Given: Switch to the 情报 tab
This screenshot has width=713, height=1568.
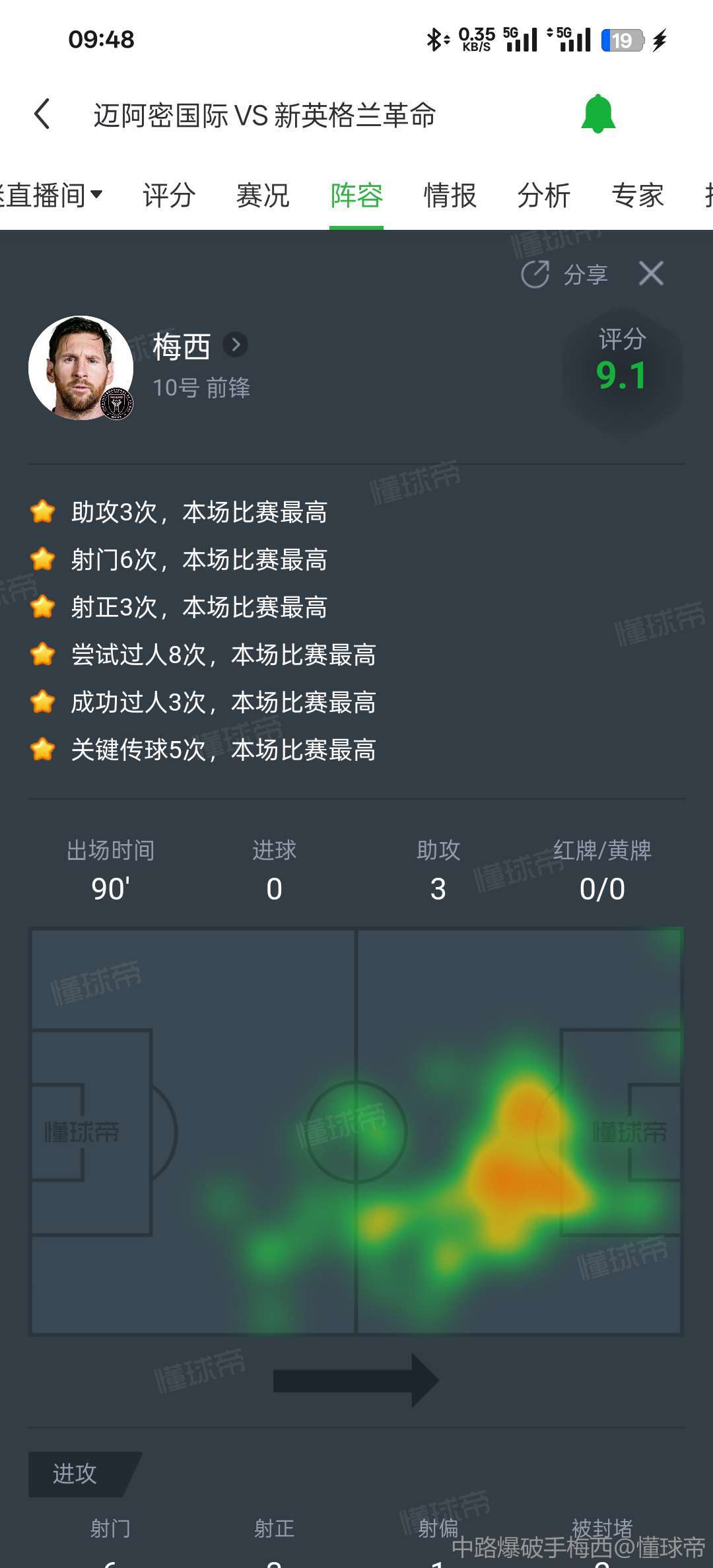Looking at the screenshot, I should click(x=450, y=196).
